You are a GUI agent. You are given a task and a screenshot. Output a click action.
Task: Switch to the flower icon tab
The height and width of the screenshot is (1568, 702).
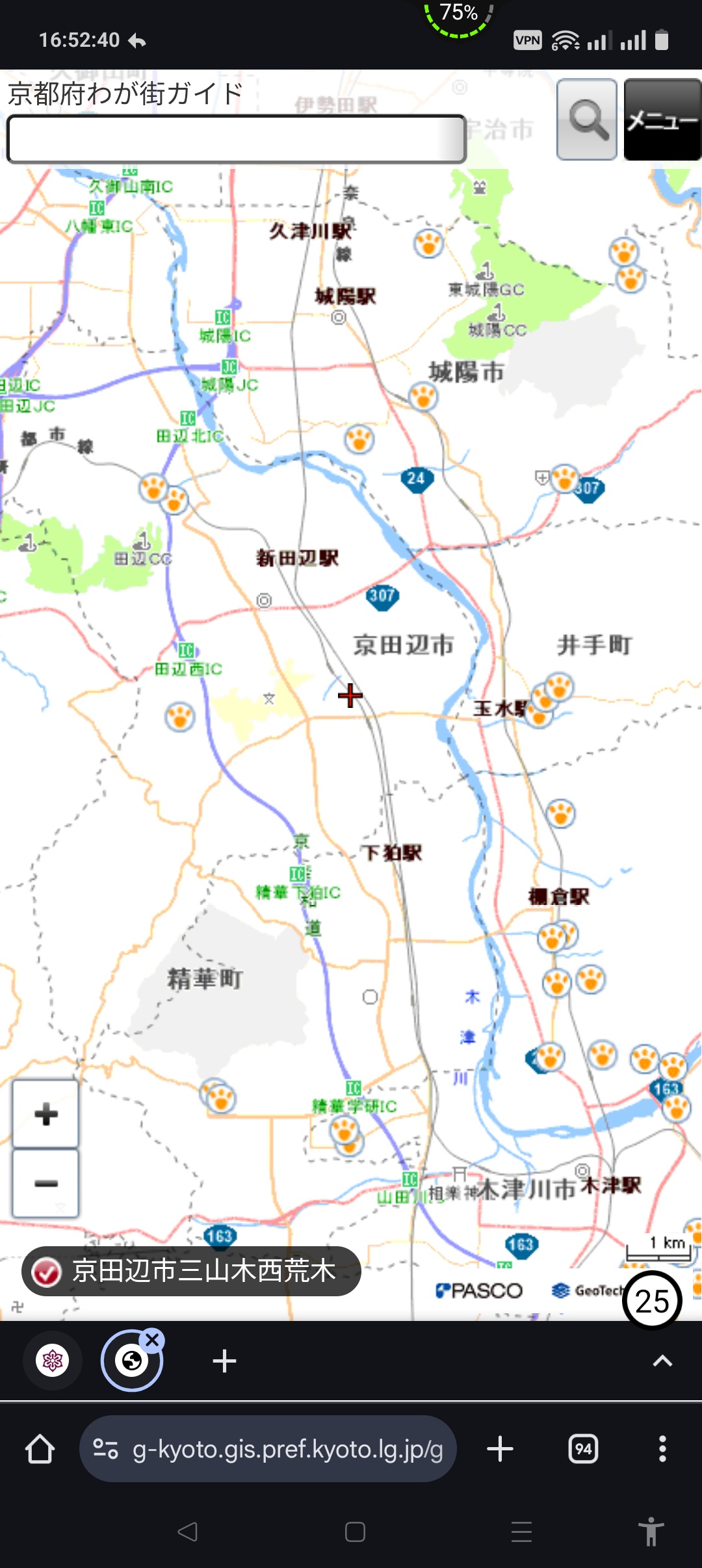coord(53,1361)
